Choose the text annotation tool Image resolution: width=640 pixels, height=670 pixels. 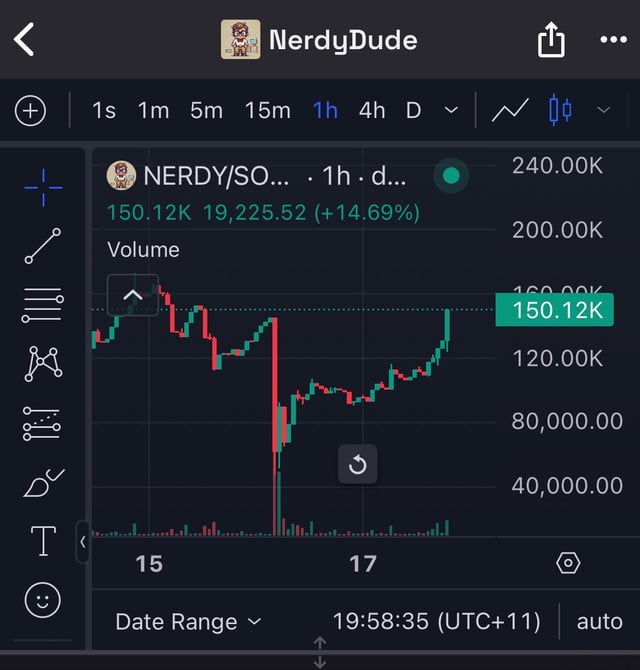click(42, 541)
